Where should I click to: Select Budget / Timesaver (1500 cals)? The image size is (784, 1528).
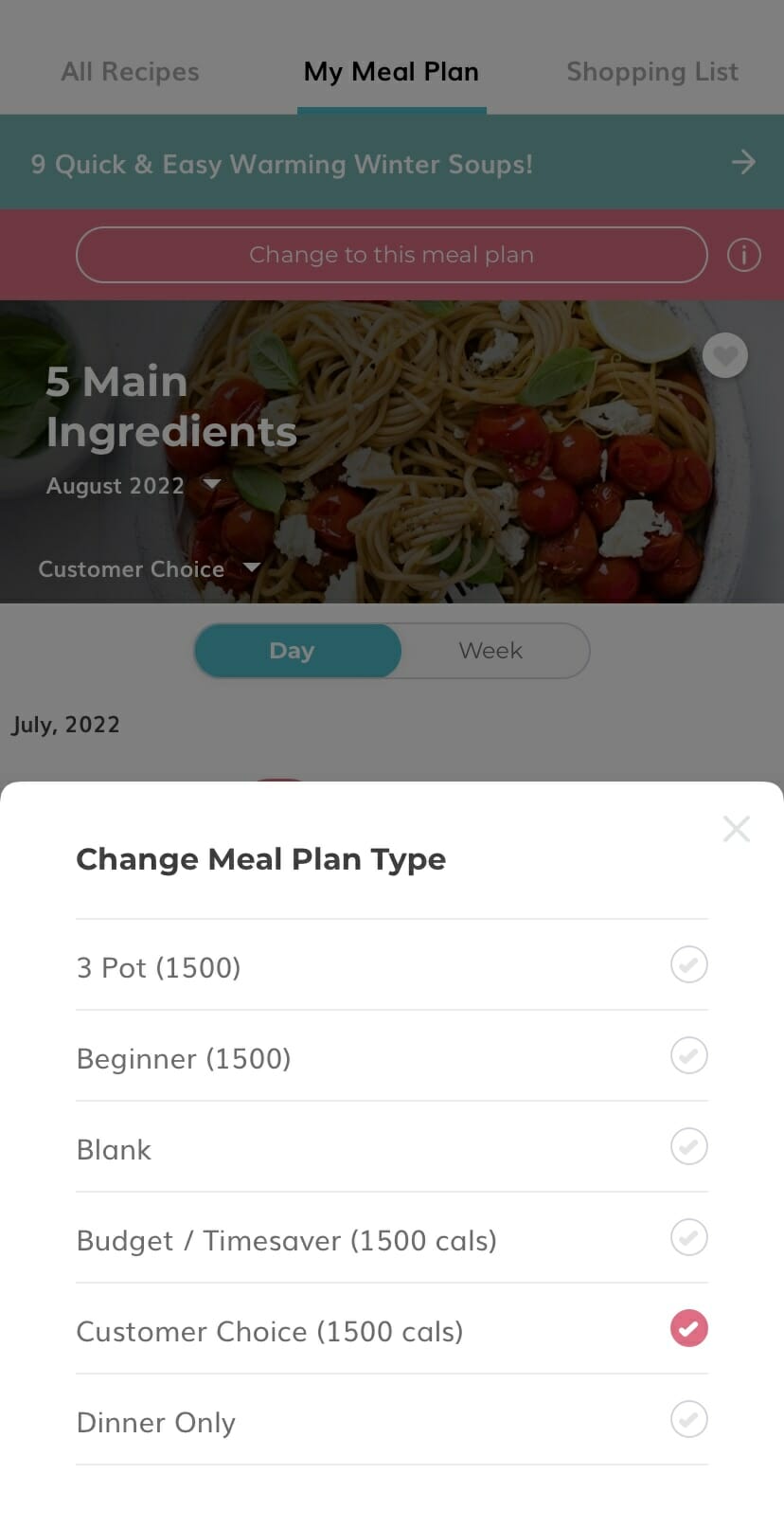[x=392, y=1238]
